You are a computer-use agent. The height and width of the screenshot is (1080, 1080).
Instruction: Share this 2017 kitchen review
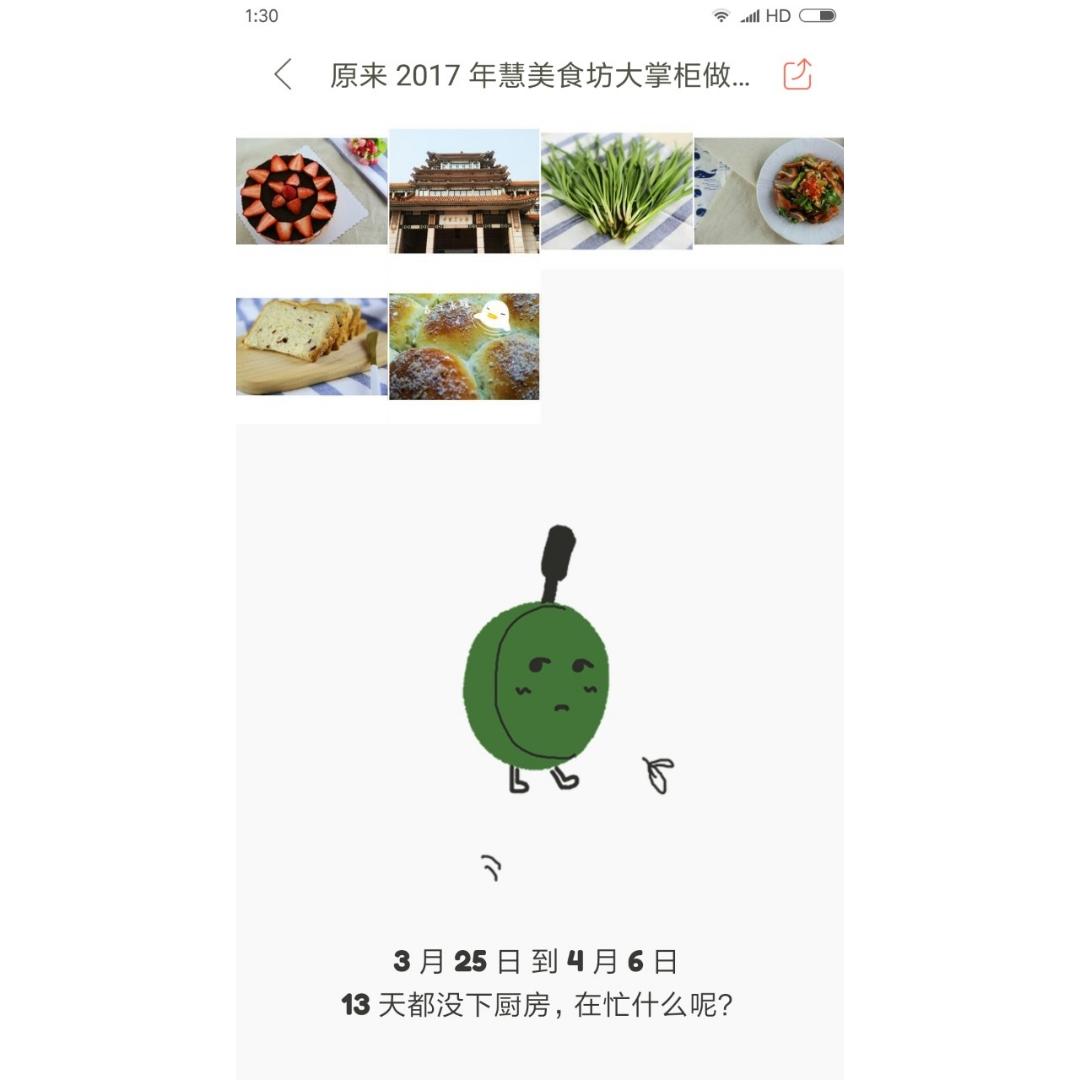(x=797, y=75)
